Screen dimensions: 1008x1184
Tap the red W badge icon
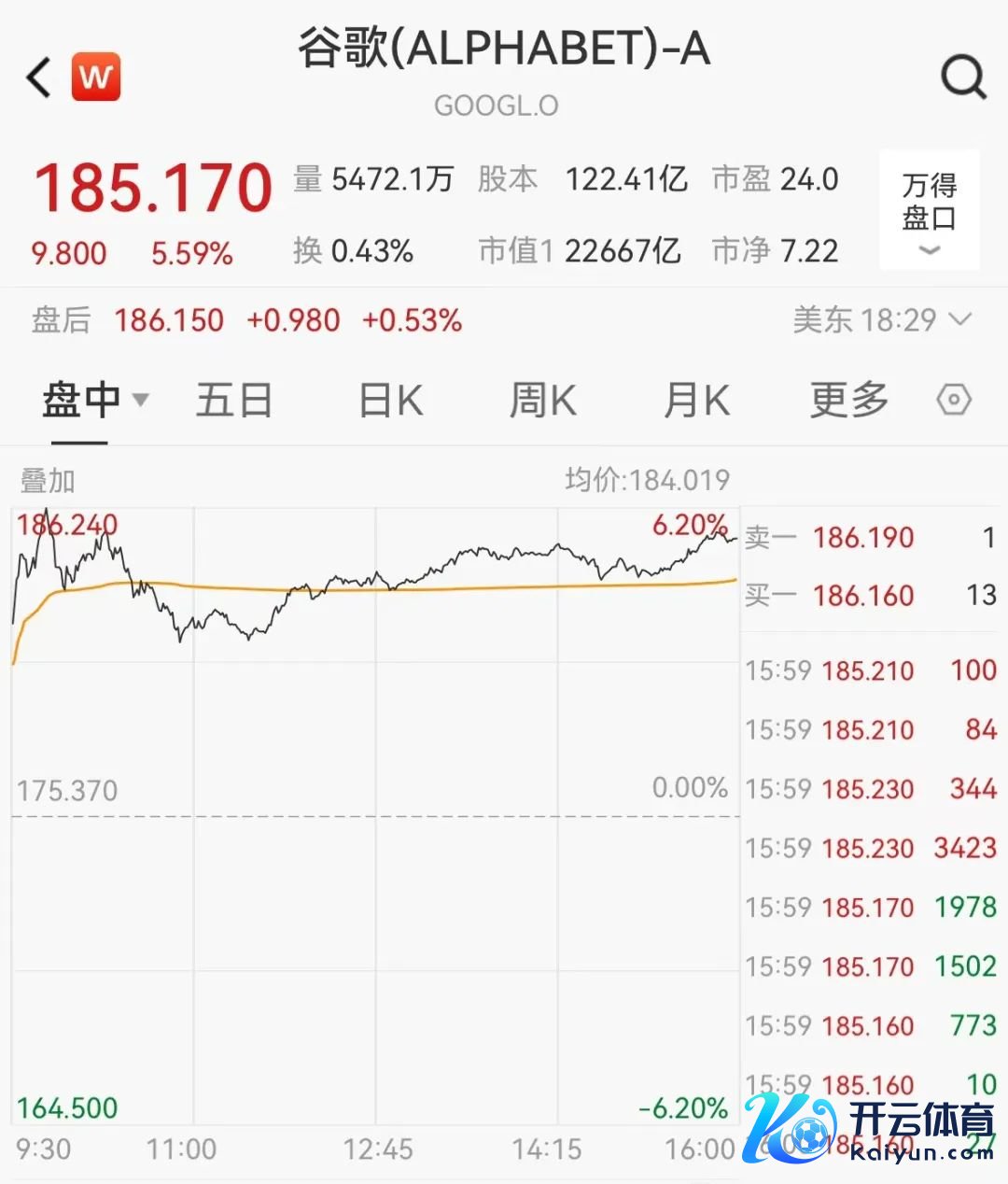(96, 77)
